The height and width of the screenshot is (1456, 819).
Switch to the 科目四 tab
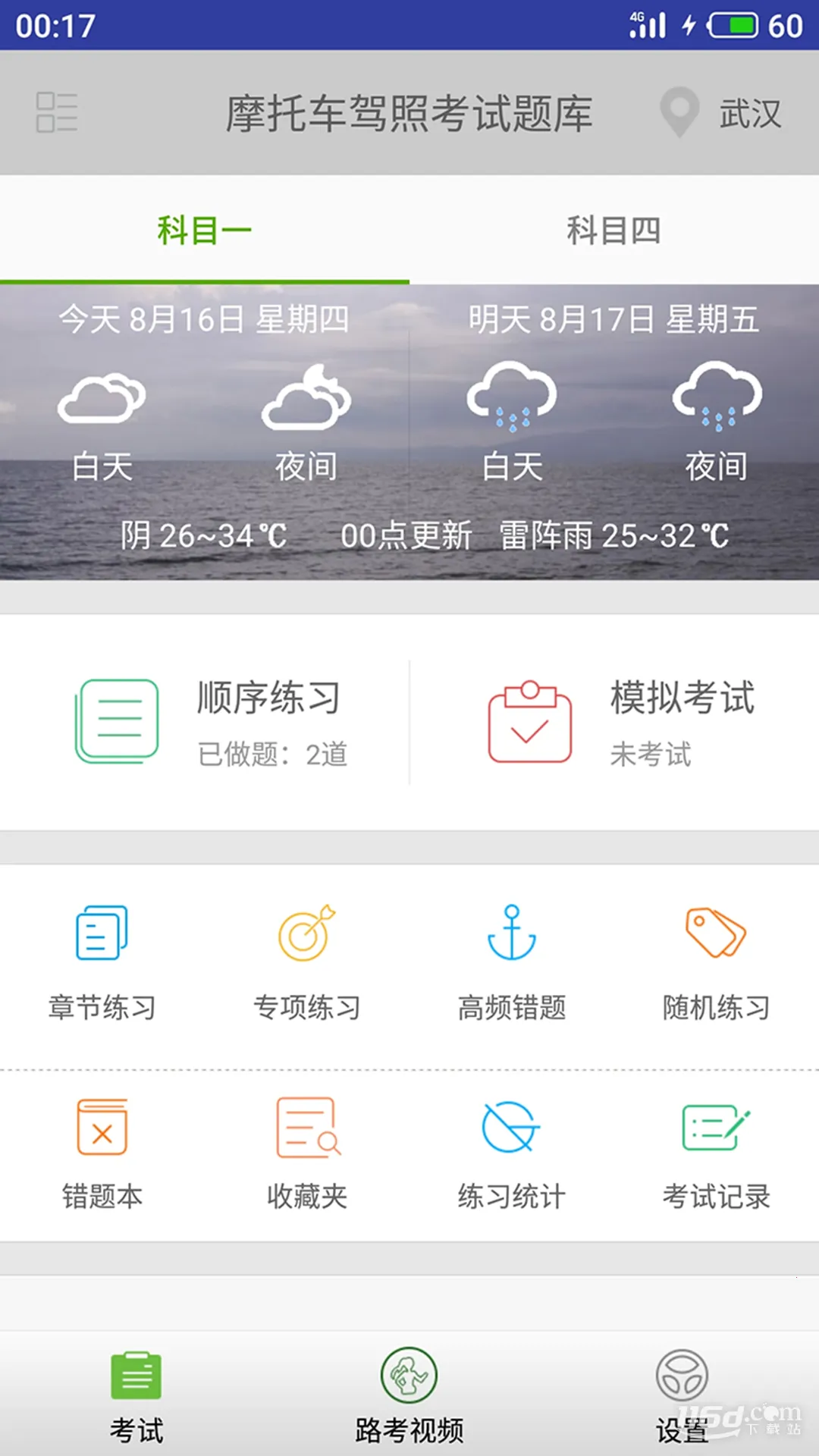point(613,231)
